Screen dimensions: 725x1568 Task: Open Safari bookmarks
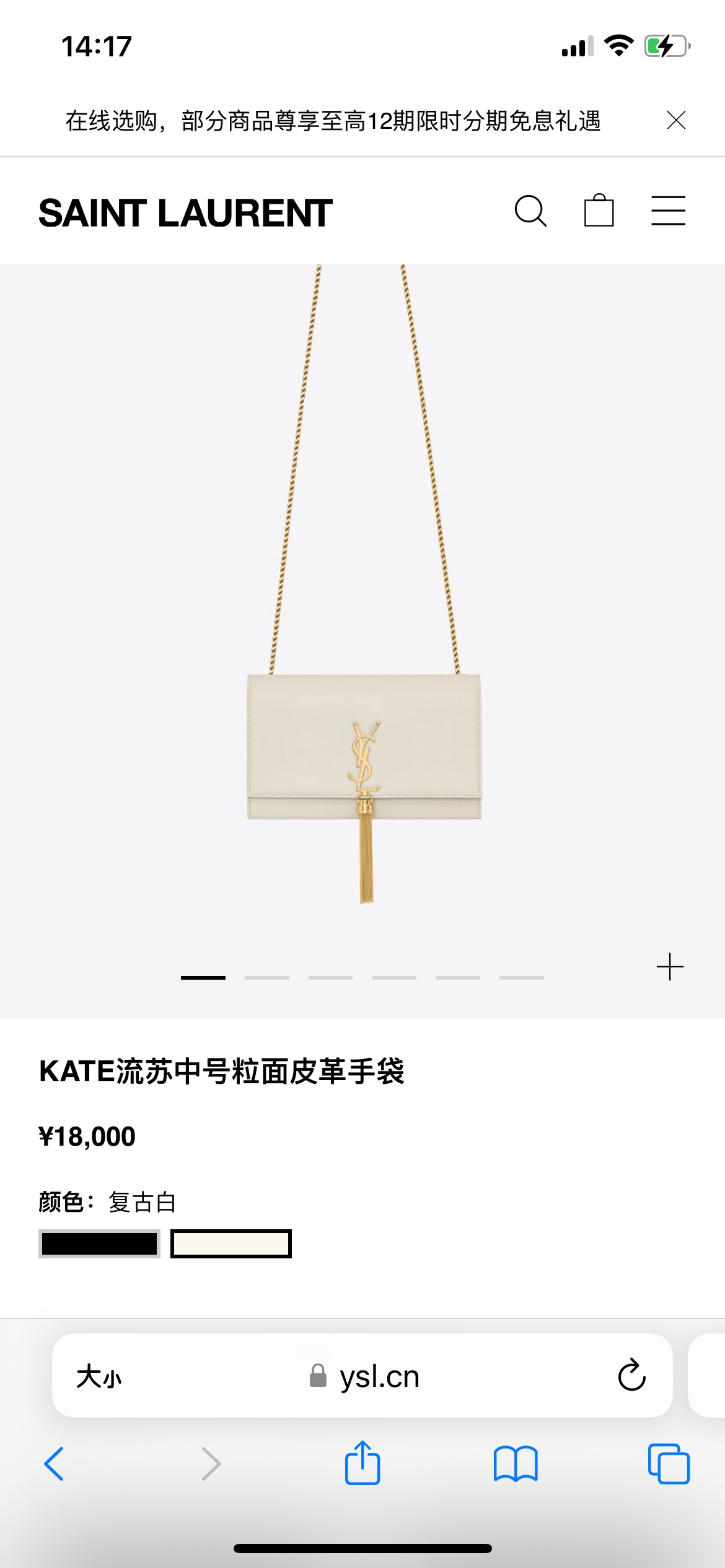(x=516, y=1464)
